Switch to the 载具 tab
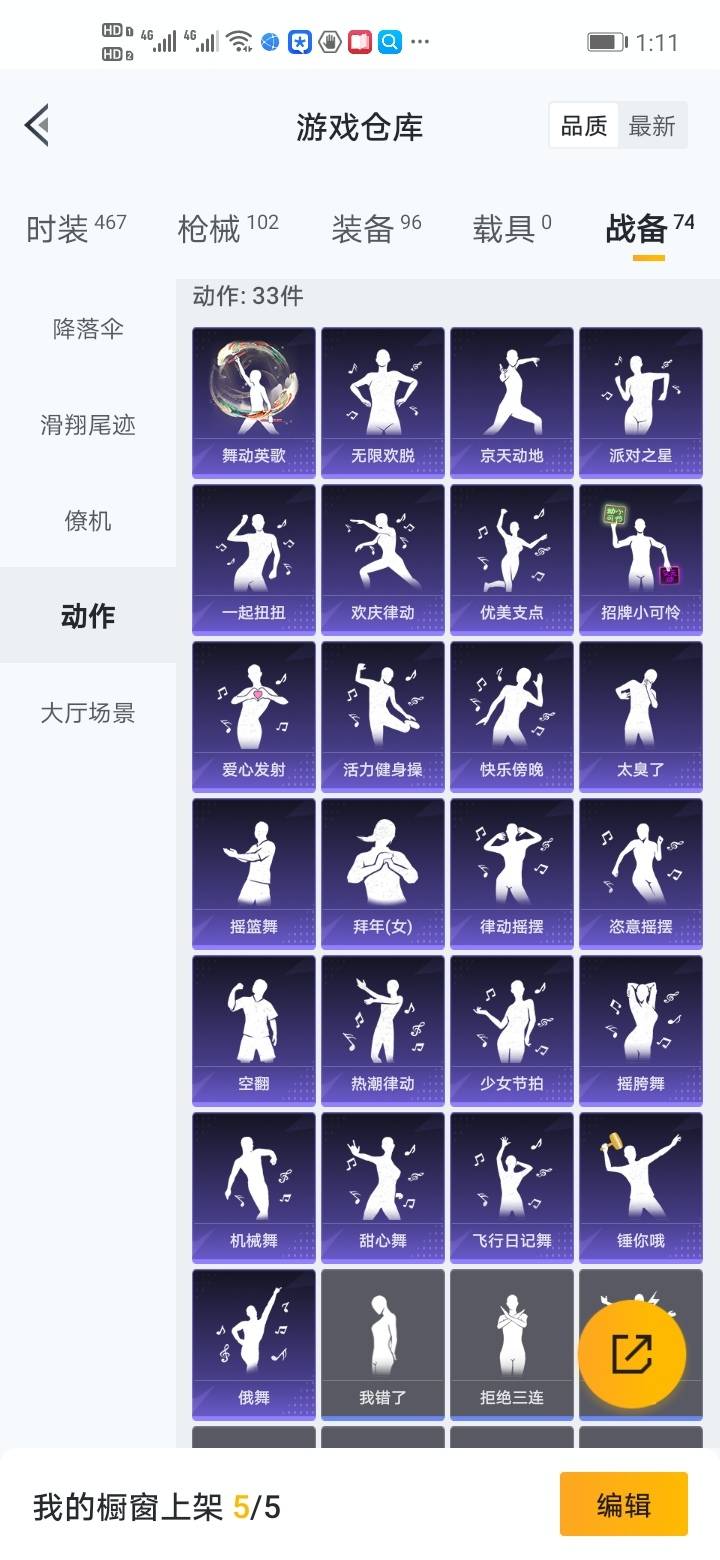Screen dimensions: 720x1560 [512, 229]
